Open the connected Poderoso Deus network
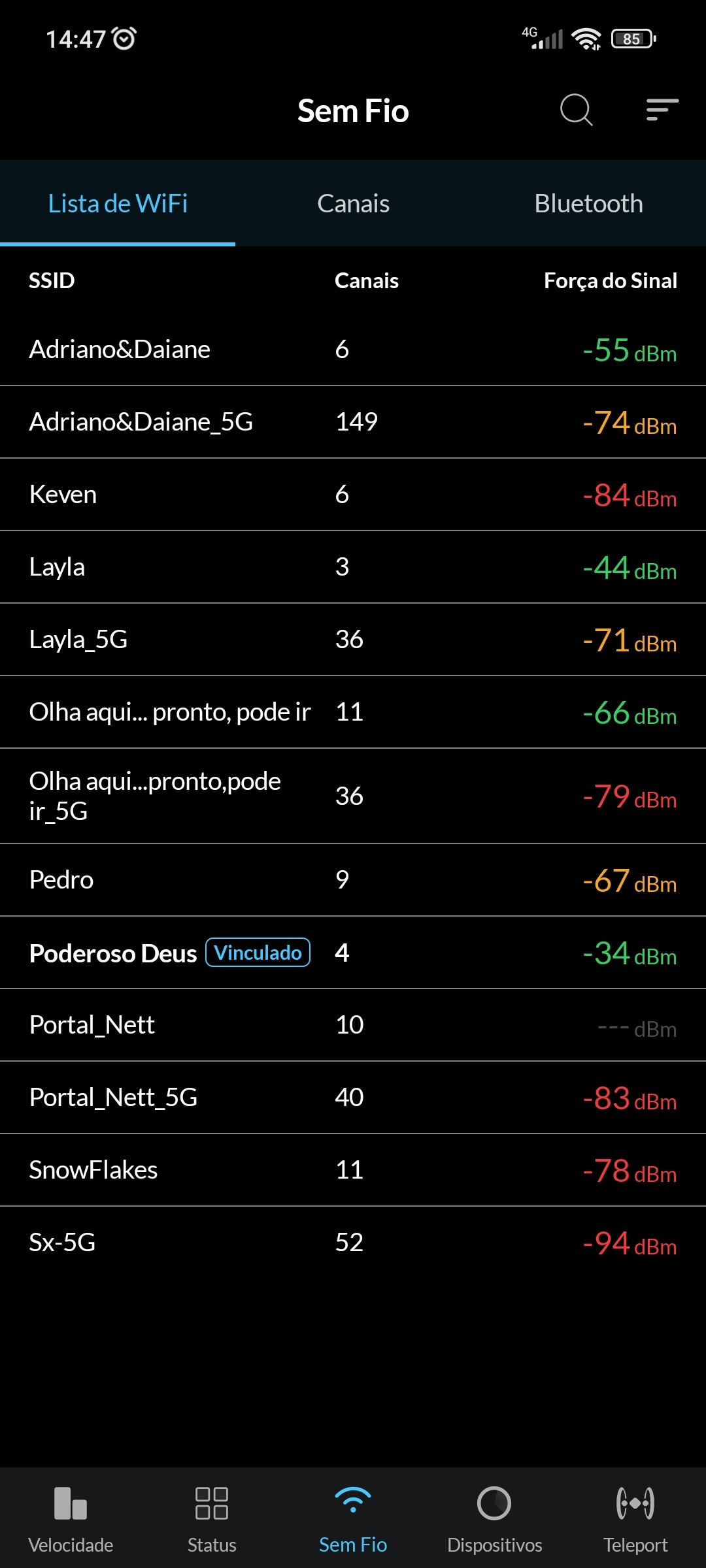Screen dimensions: 706x1568 [353, 953]
